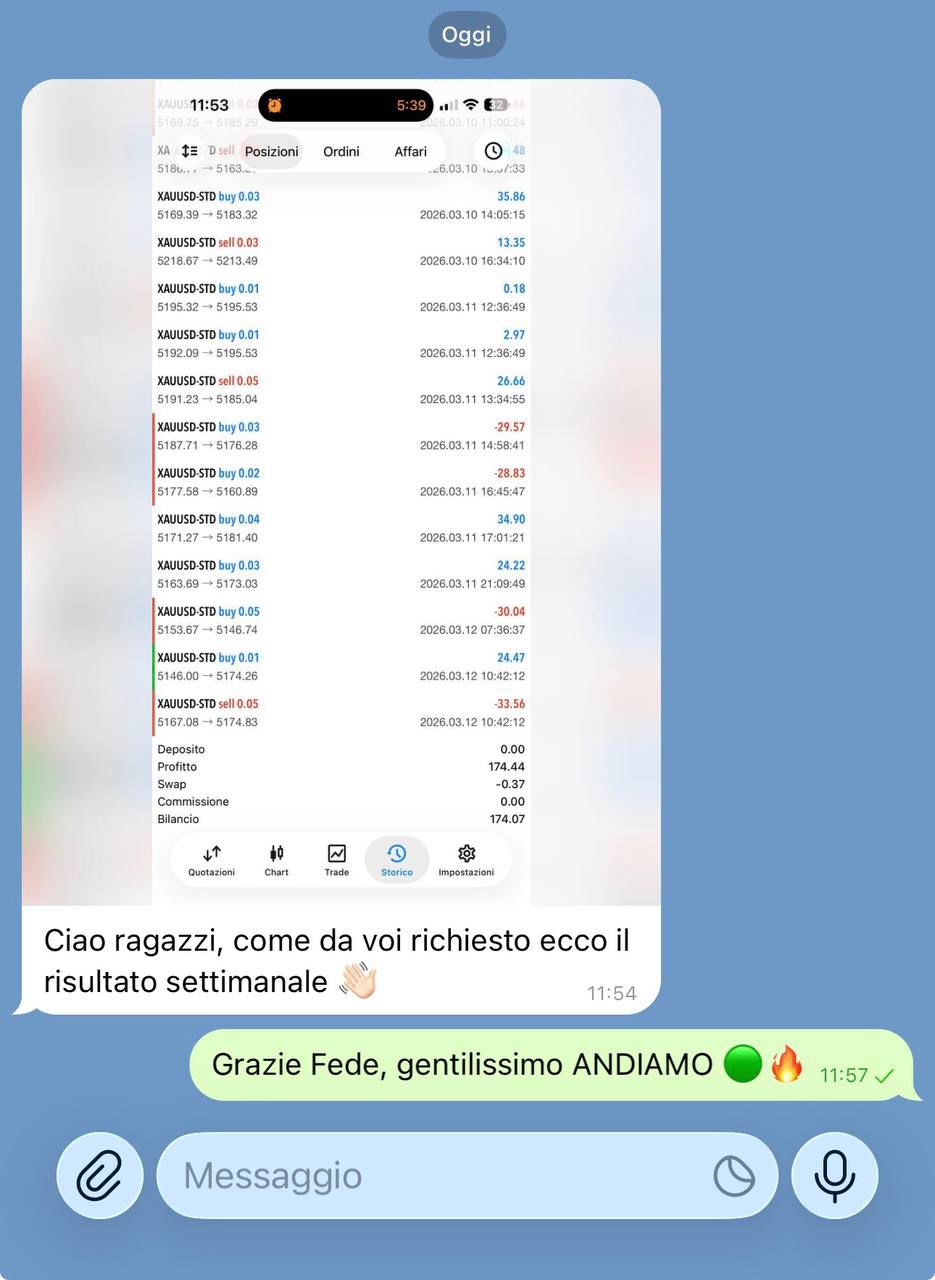Screen dimensions: 935x1280
Task: Tap the Storico history clock icon
Action: pos(396,854)
